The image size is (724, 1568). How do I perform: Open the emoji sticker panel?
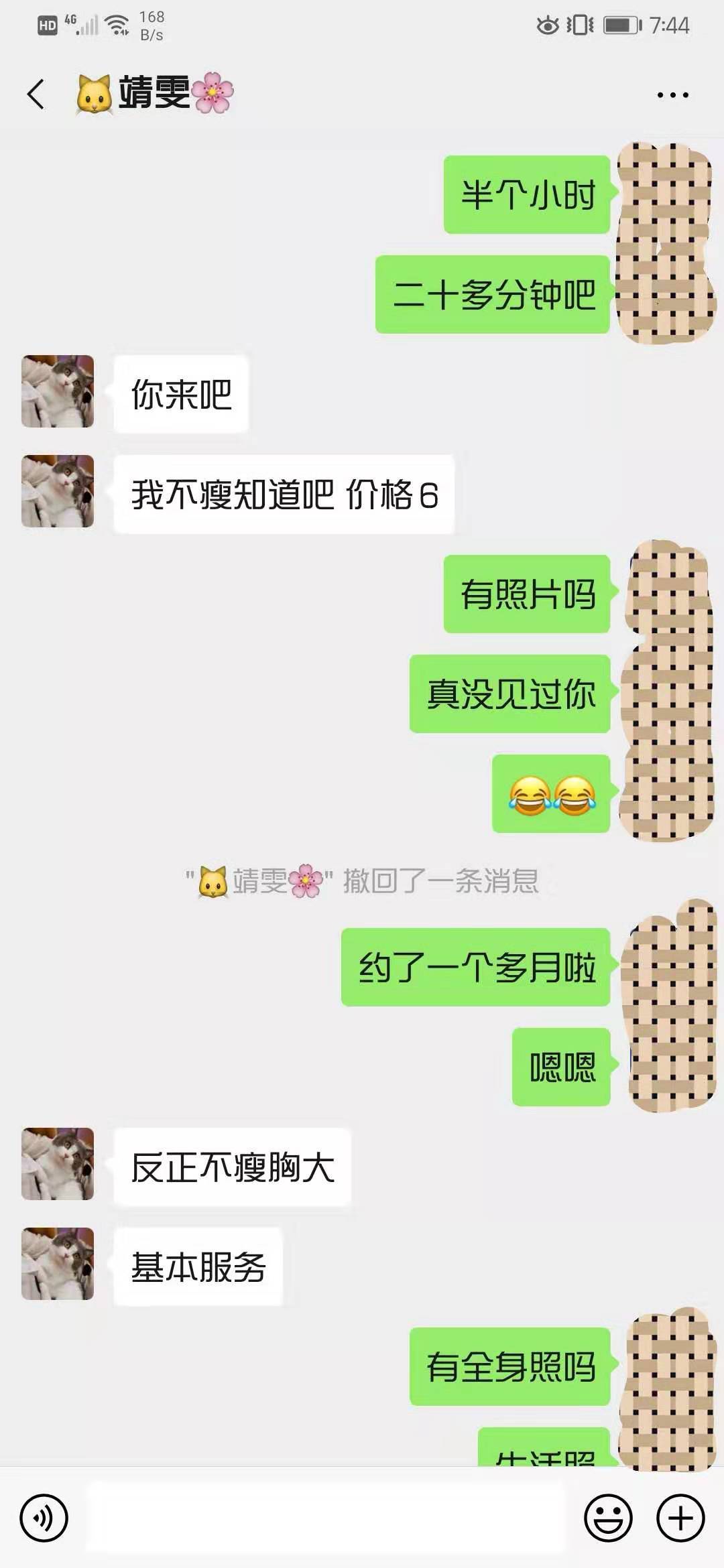(608, 1518)
